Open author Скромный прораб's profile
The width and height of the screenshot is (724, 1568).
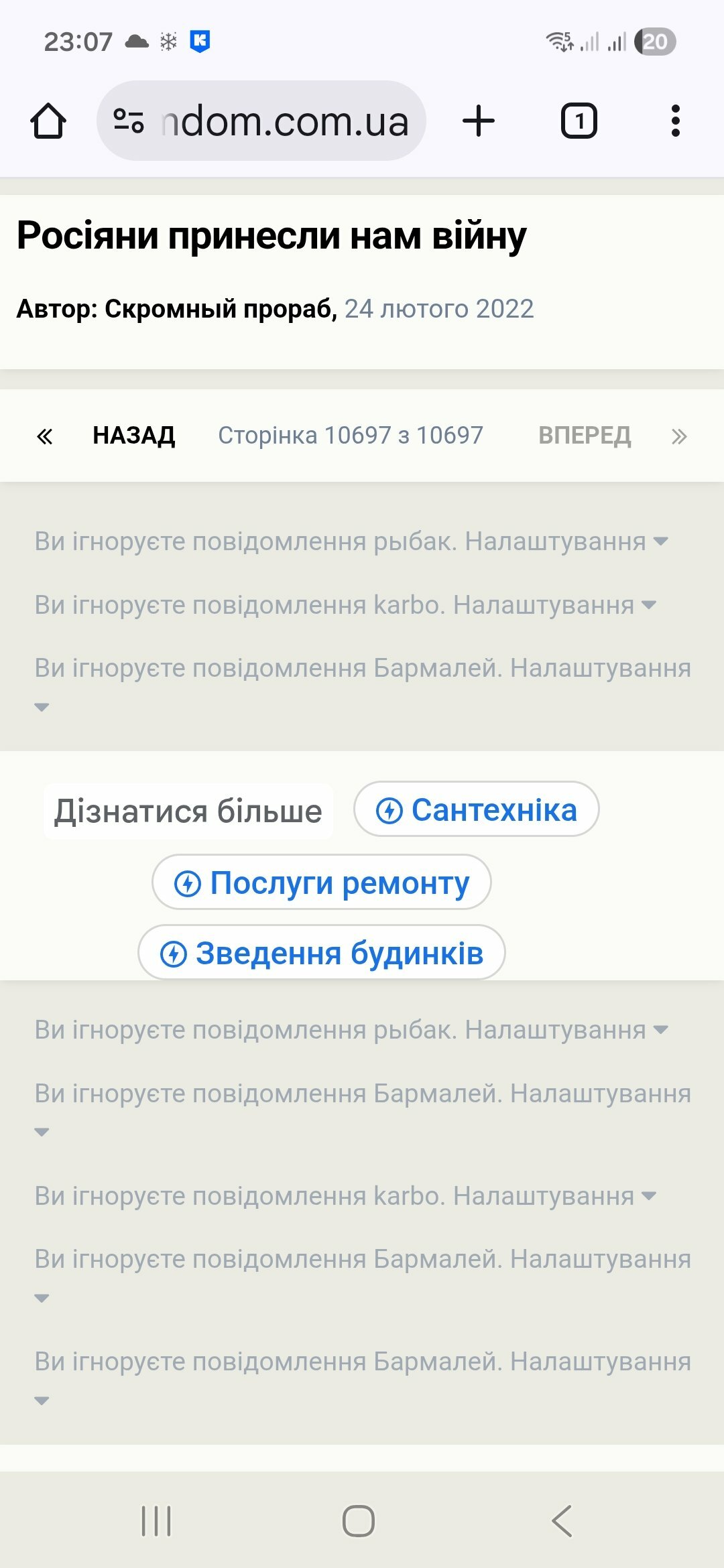pos(220,309)
